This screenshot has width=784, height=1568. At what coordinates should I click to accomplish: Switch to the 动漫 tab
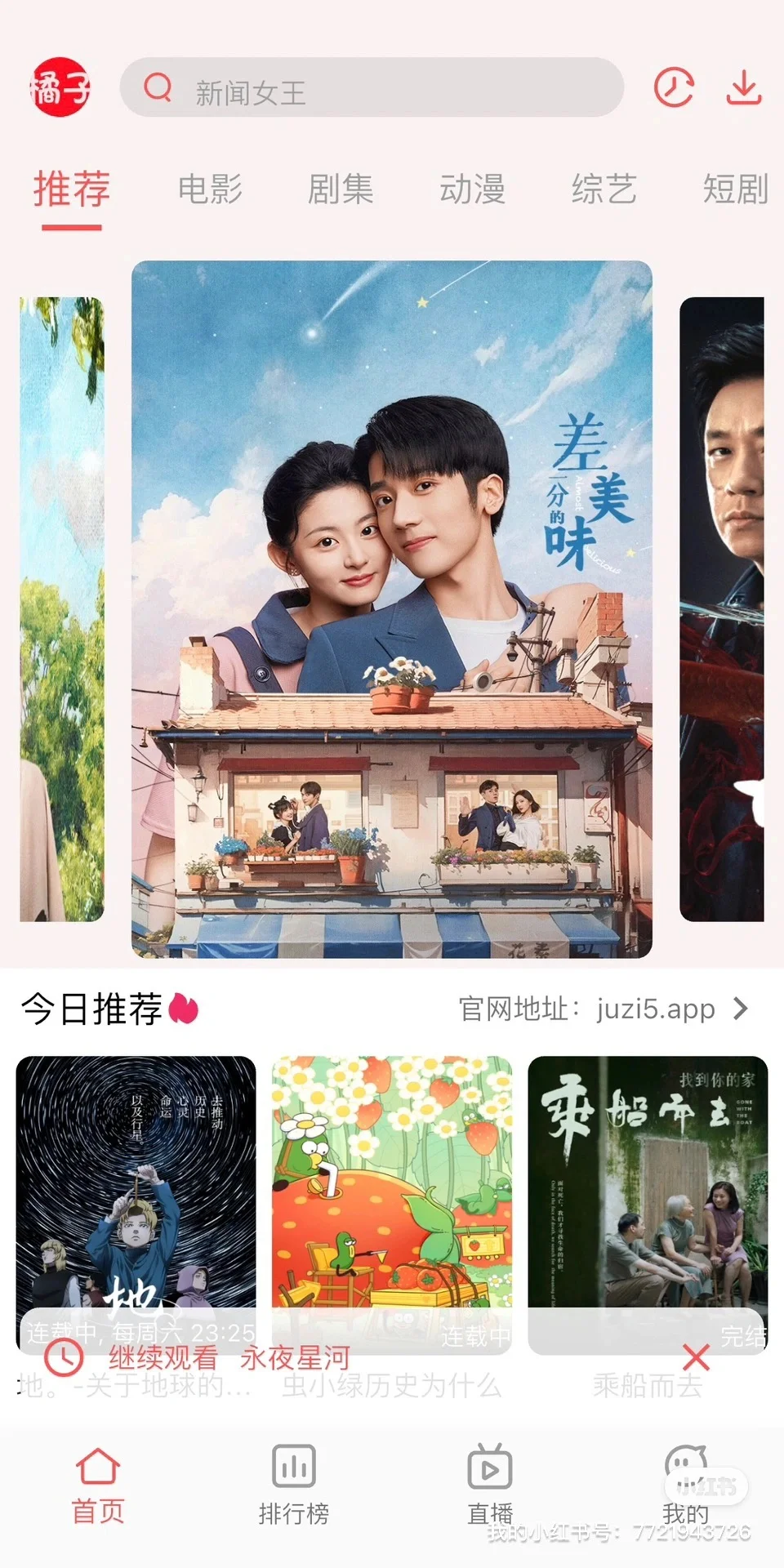(472, 189)
